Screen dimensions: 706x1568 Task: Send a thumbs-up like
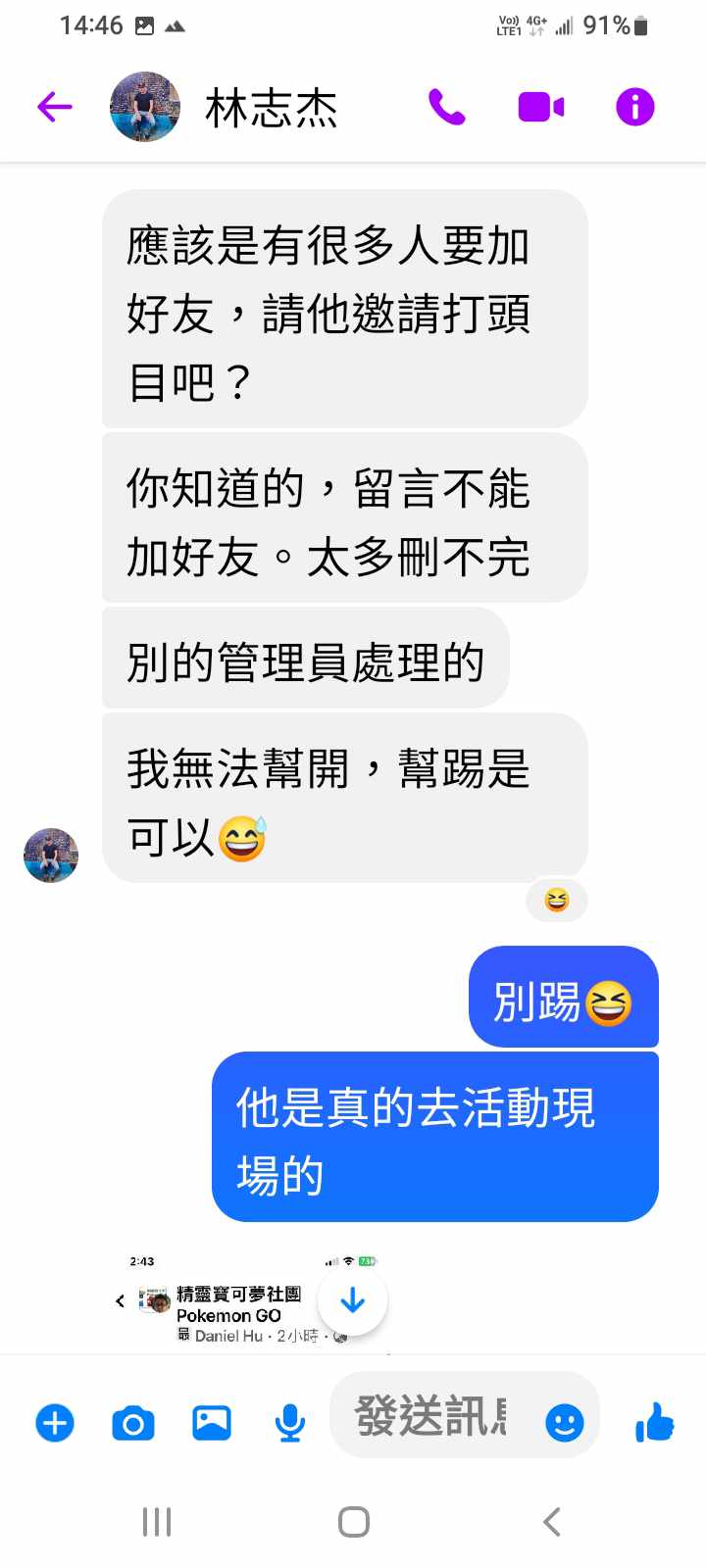(654, 1422)
